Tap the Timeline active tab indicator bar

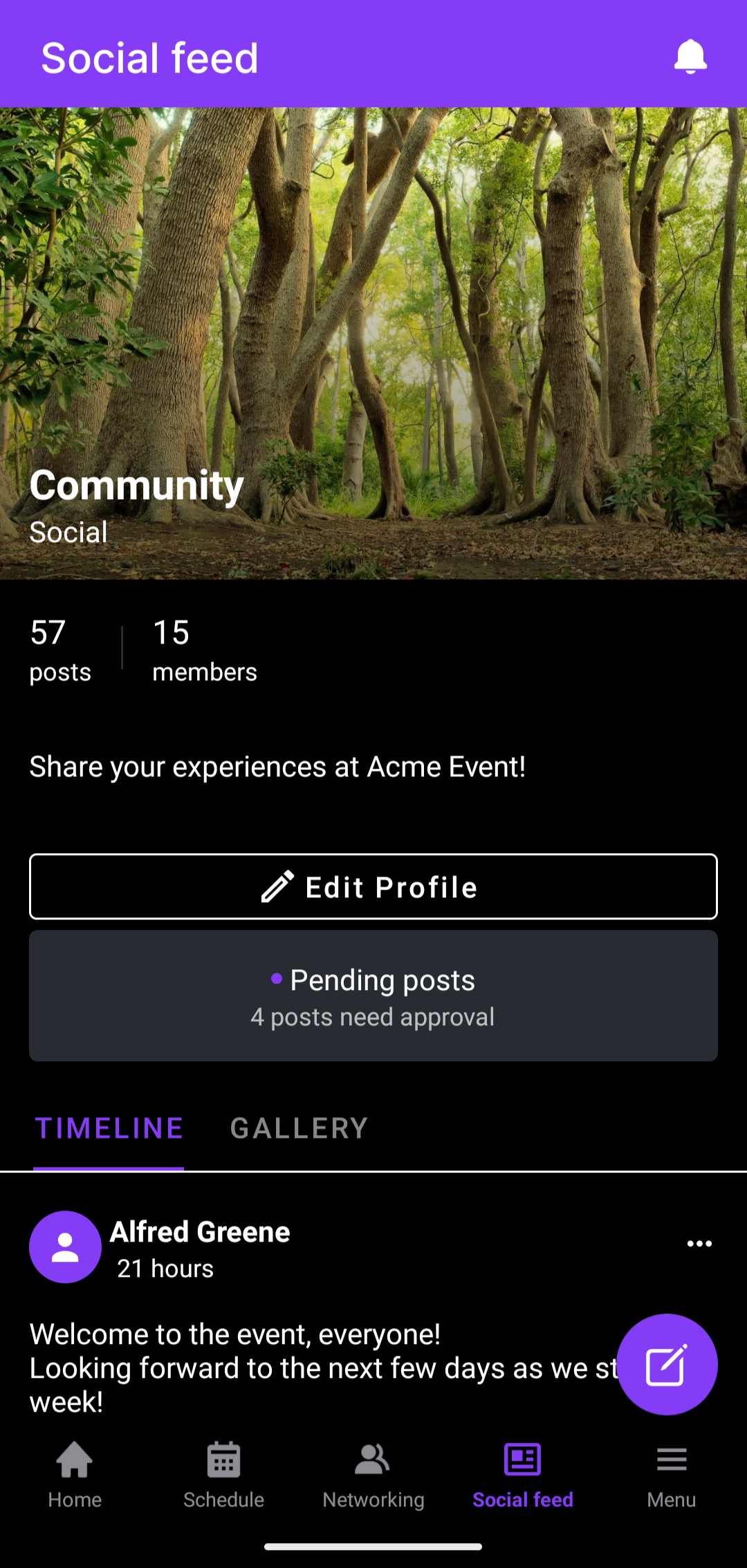[109, 1170]
